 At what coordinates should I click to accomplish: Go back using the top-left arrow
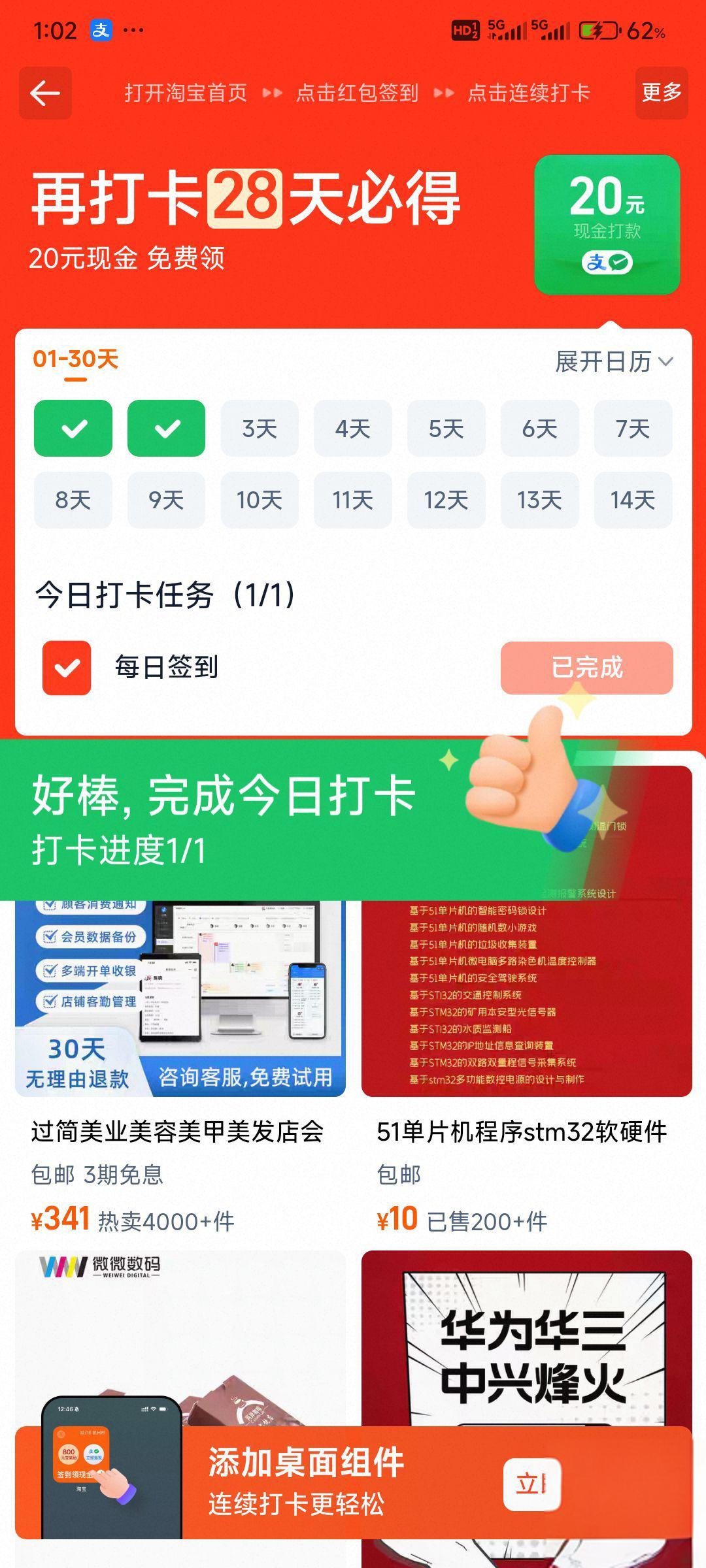(x=45, y=93)
